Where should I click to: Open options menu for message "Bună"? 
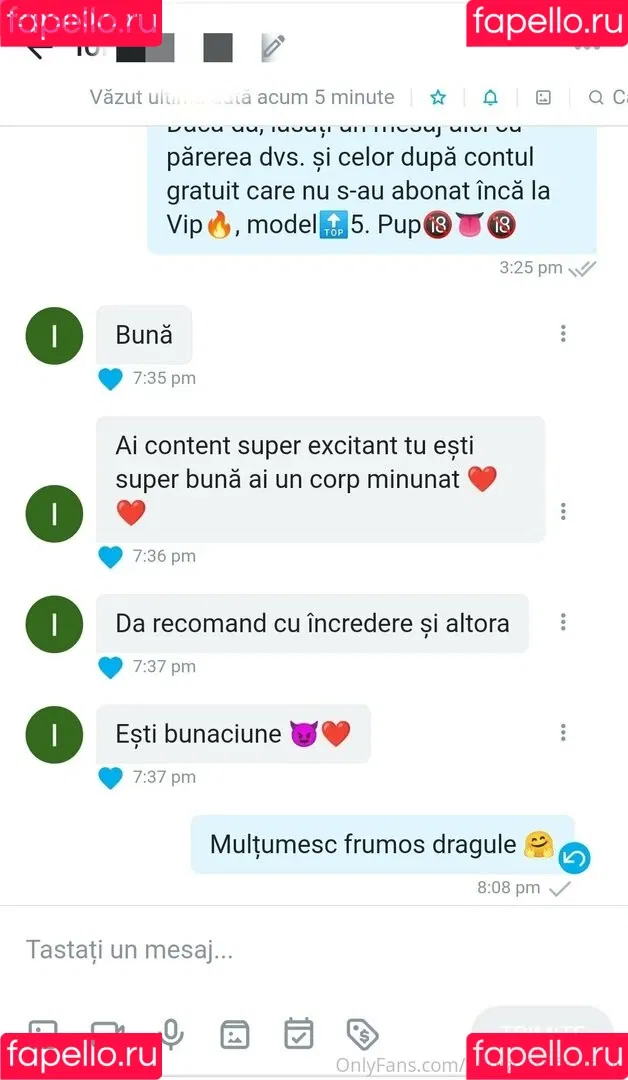564,334
